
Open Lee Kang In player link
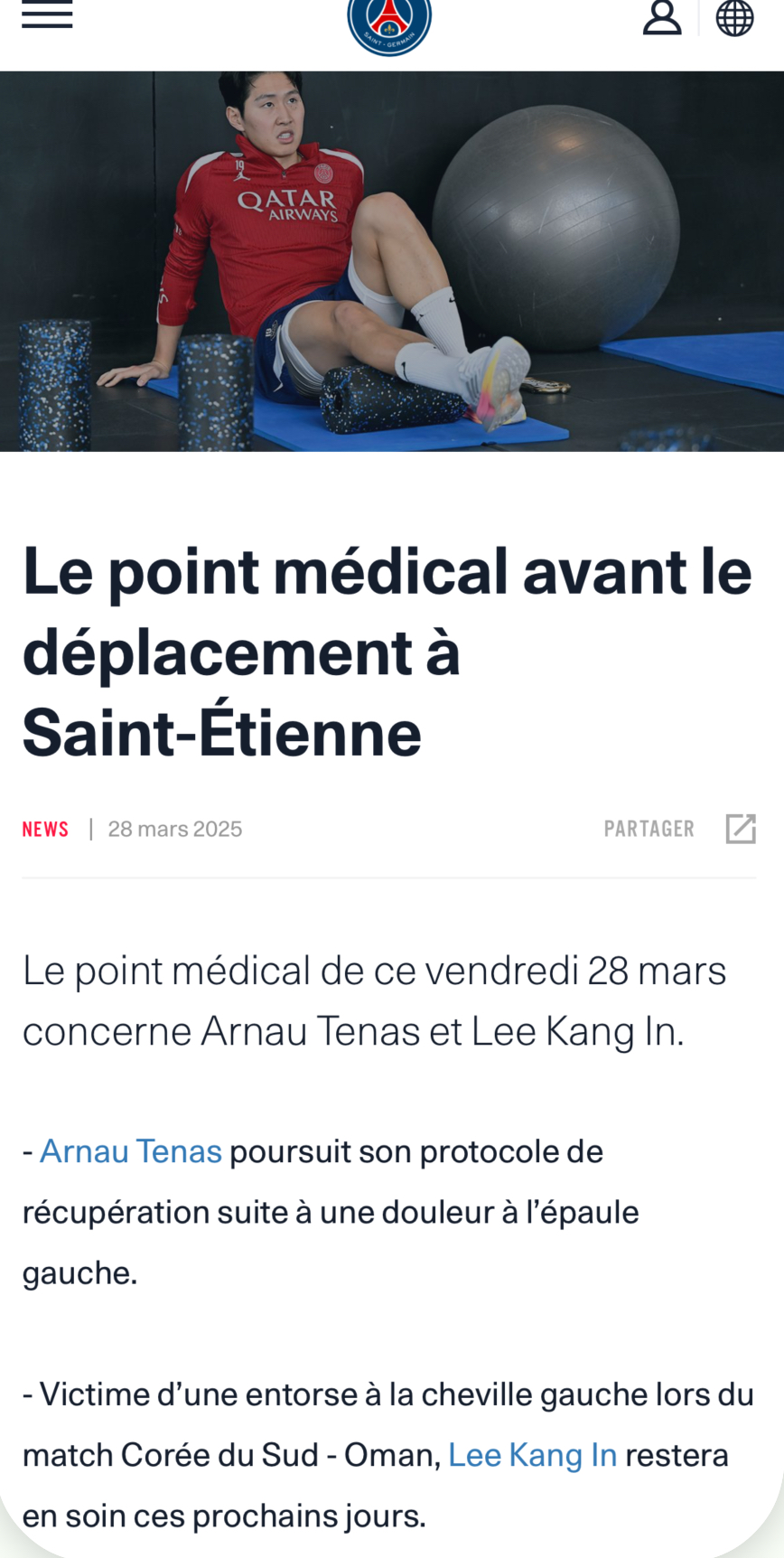(x=532, y=1455)
